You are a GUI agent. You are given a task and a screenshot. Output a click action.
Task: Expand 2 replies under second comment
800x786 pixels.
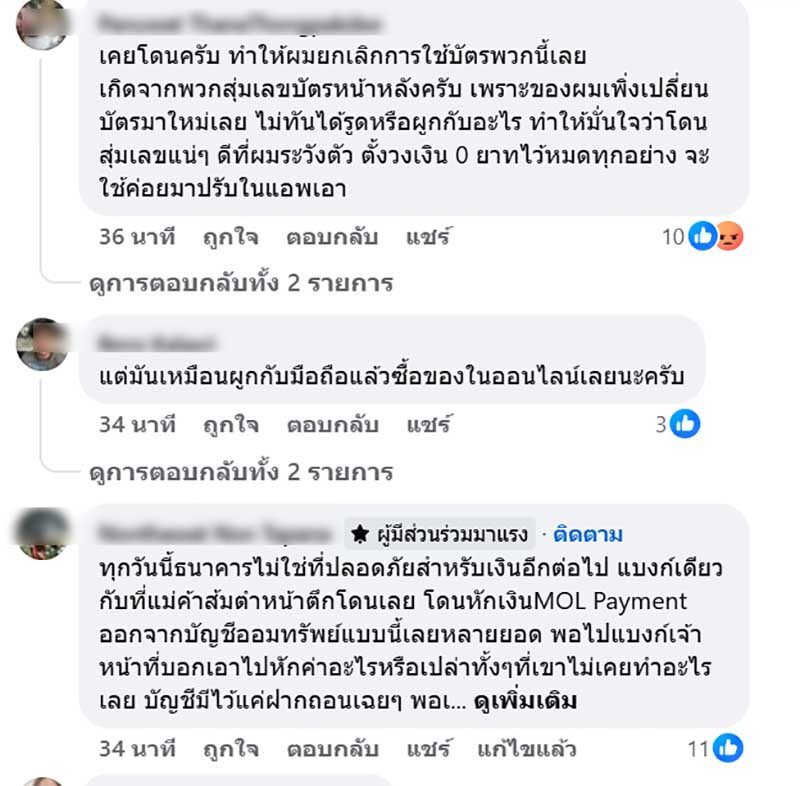240,471
